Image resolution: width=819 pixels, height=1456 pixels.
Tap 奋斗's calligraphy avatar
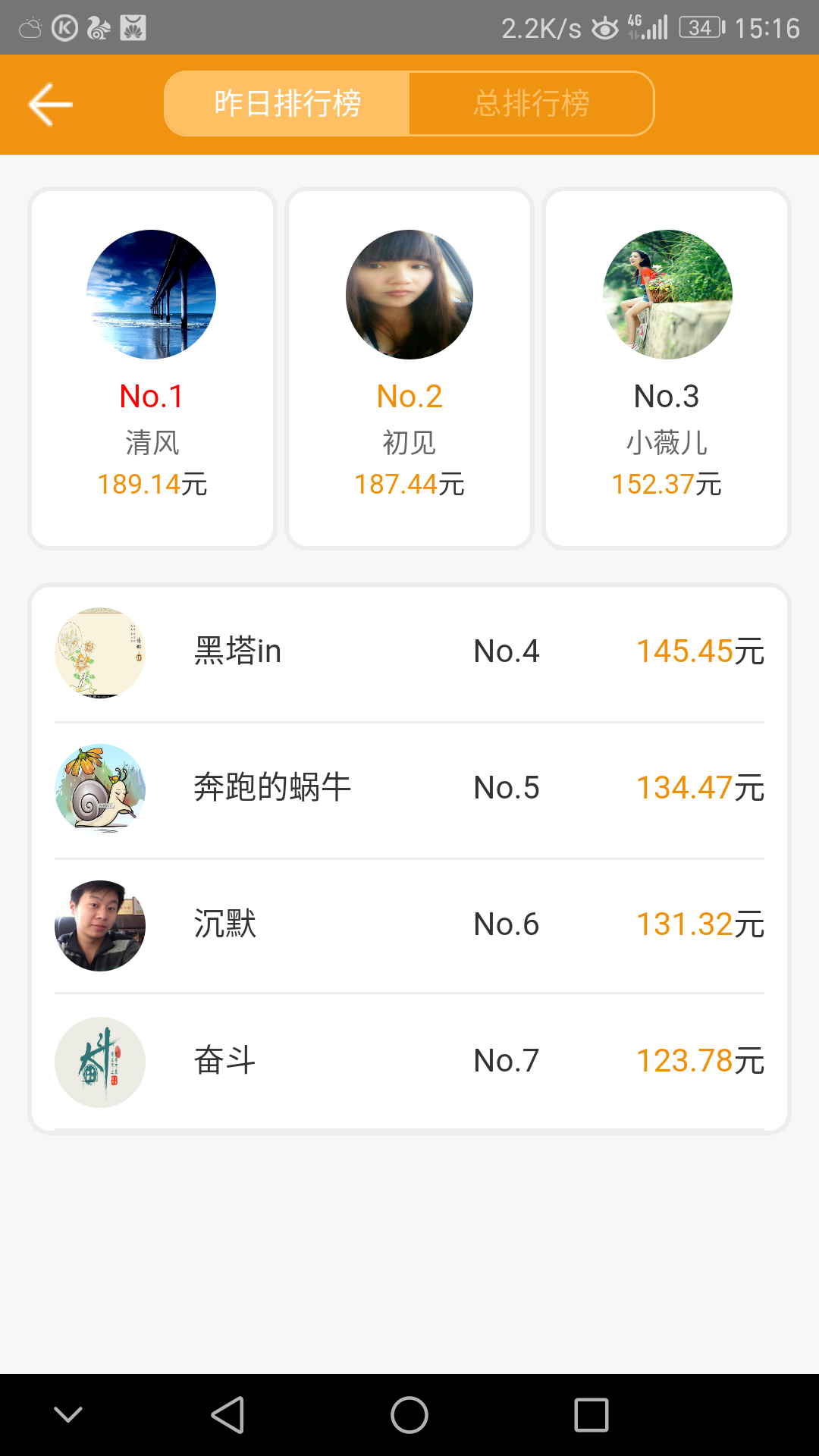click(x=99, y=1062)
